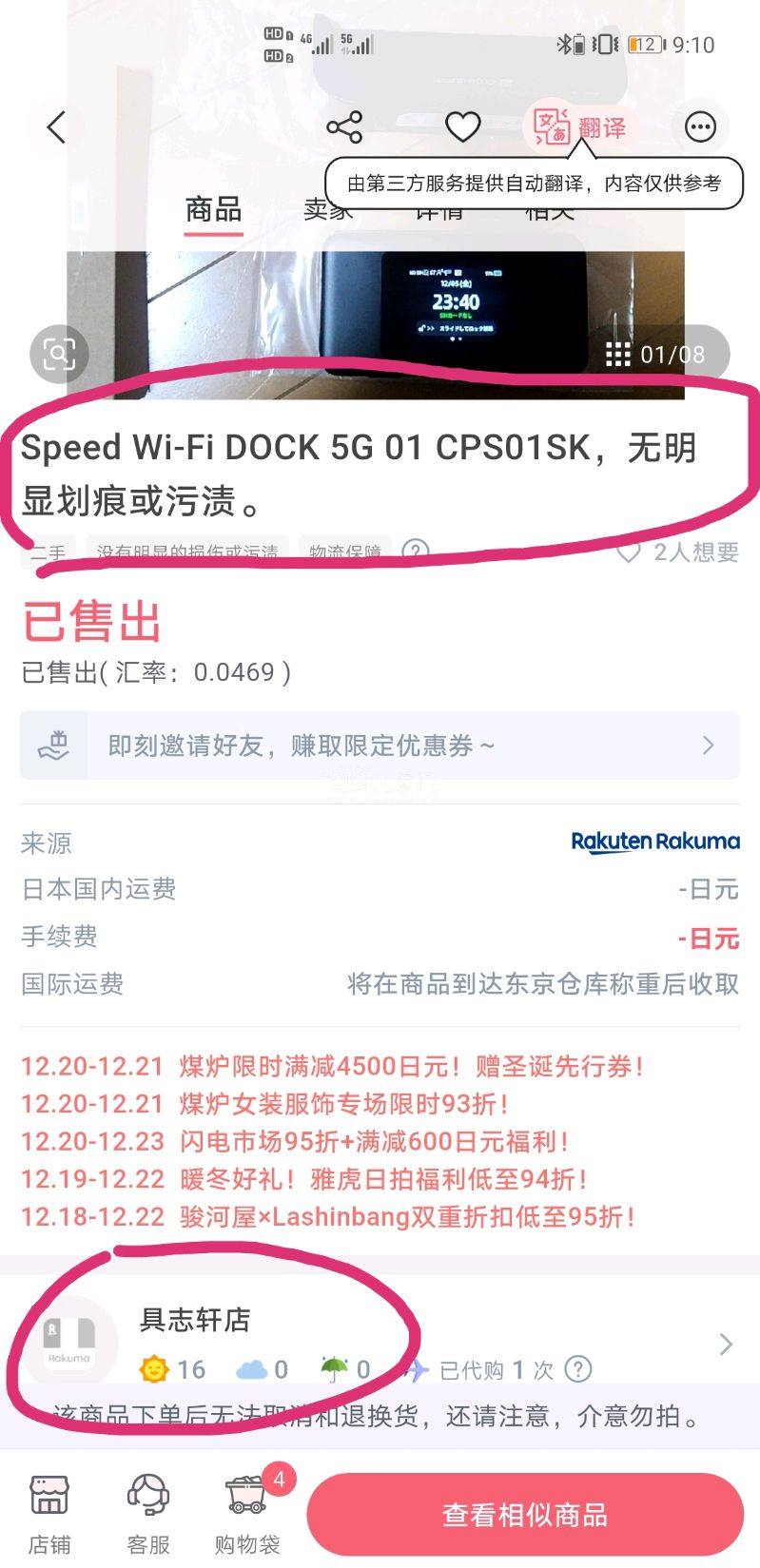Share this product listing
The height and width of the screenshot is (1568, 760).
344,126
